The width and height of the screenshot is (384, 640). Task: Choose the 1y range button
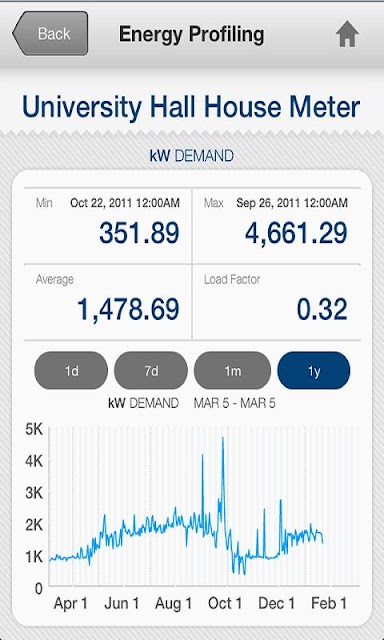click(314, 371)
